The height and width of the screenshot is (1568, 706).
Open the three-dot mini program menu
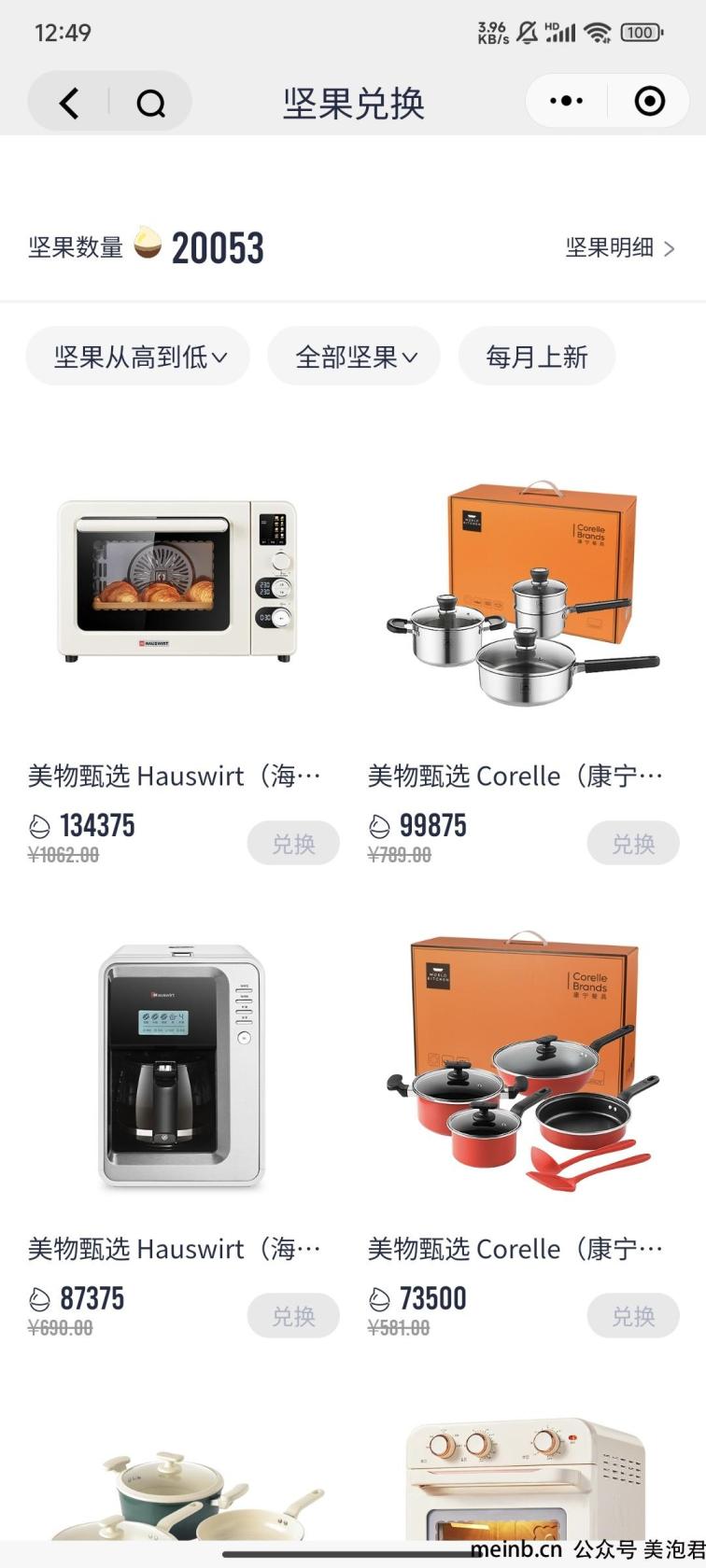coord(567,101)
